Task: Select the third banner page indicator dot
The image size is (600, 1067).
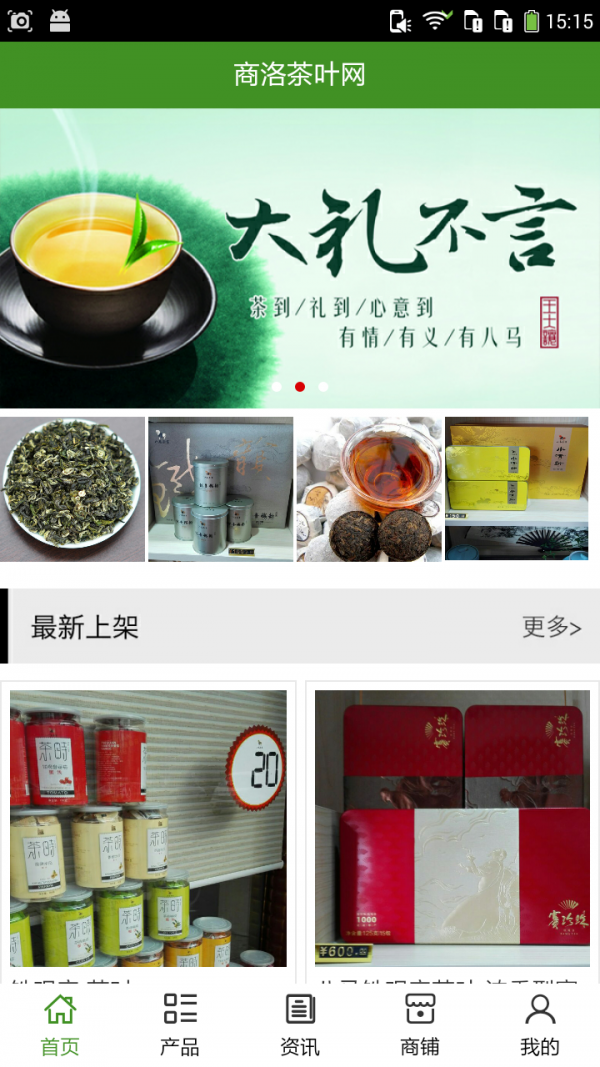Action: [323, 386]
